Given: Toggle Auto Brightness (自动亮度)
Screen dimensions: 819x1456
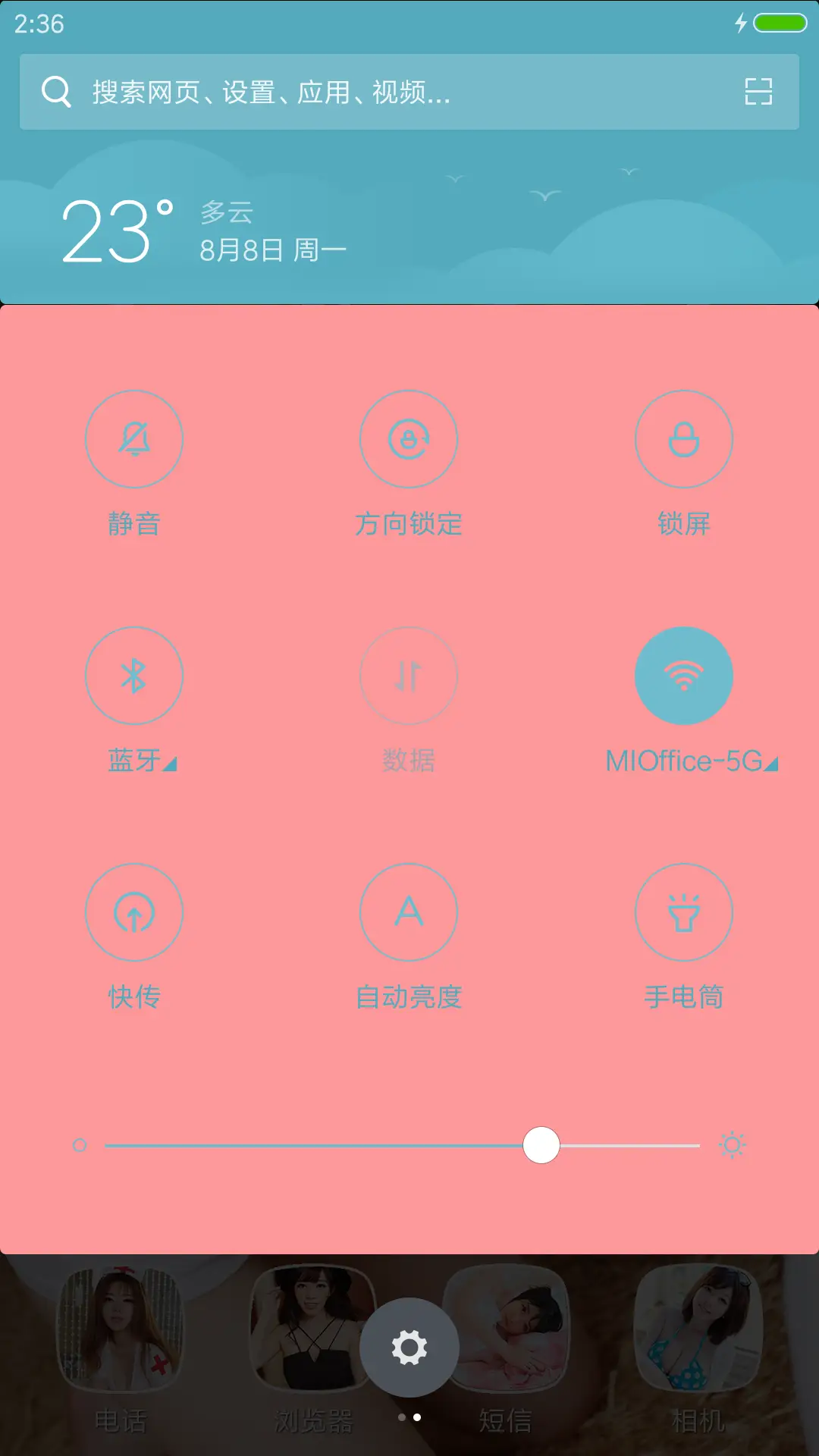Looking at the screenshot, I should pyautogui.click(x=409, y=913).
